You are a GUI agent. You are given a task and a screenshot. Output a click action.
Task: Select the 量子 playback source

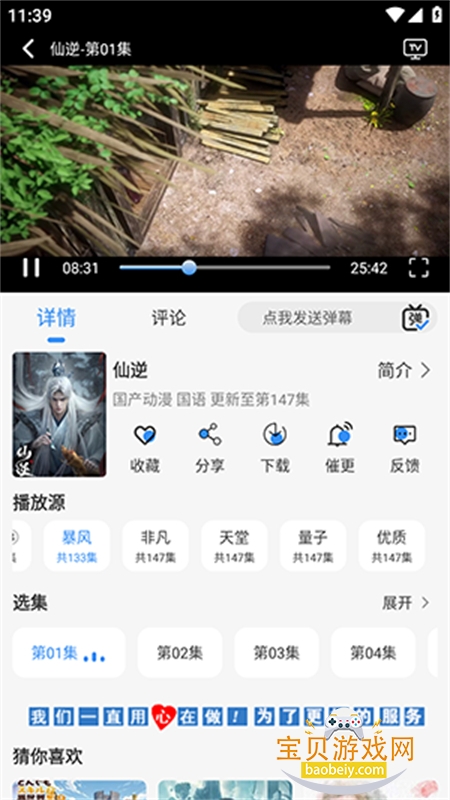[x=313, y=545]
